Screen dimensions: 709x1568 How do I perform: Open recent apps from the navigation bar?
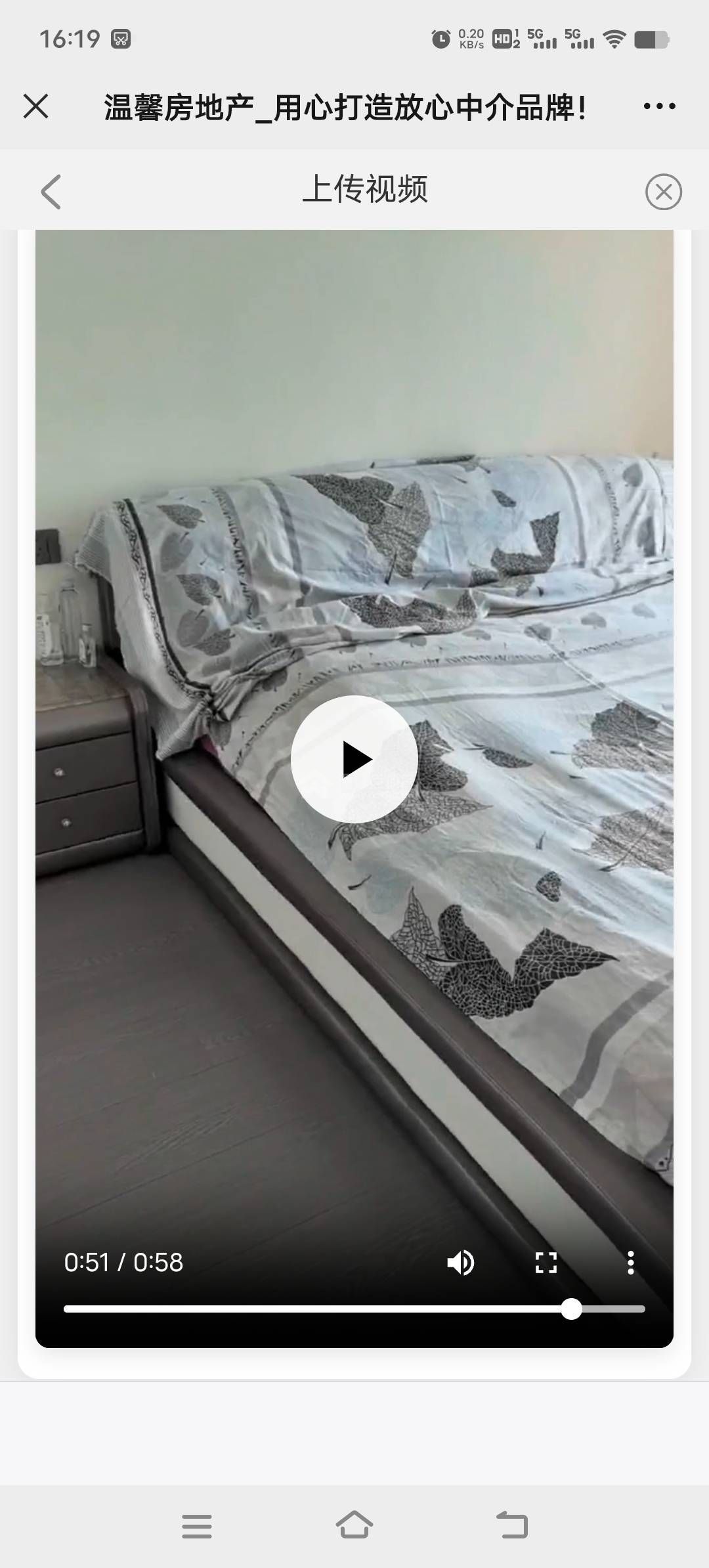(x=197, y=1526)
